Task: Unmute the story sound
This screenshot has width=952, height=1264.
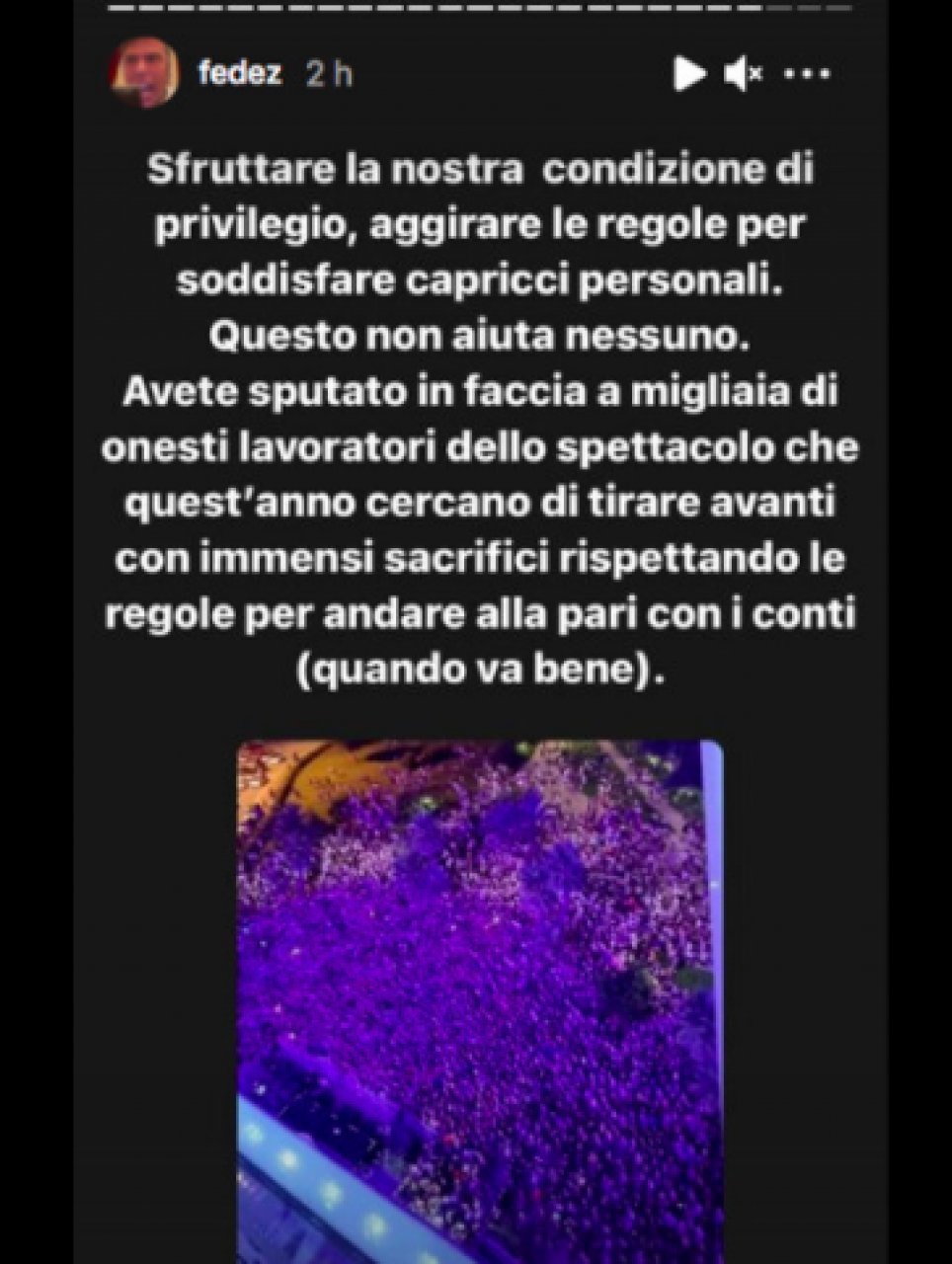Action: tap(743, 73)
